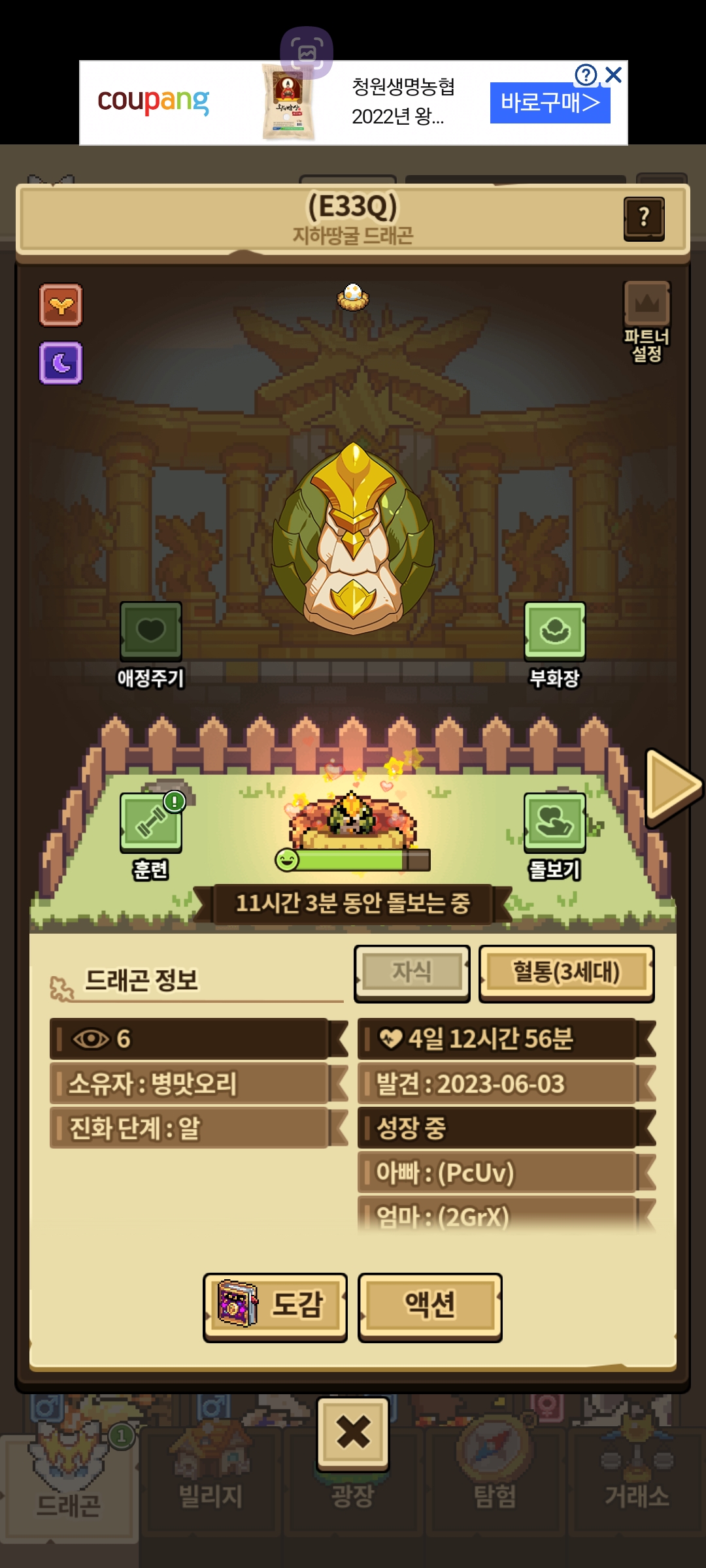
Task: Tap the 애정주기 heart button
Action: coord(151,631)
